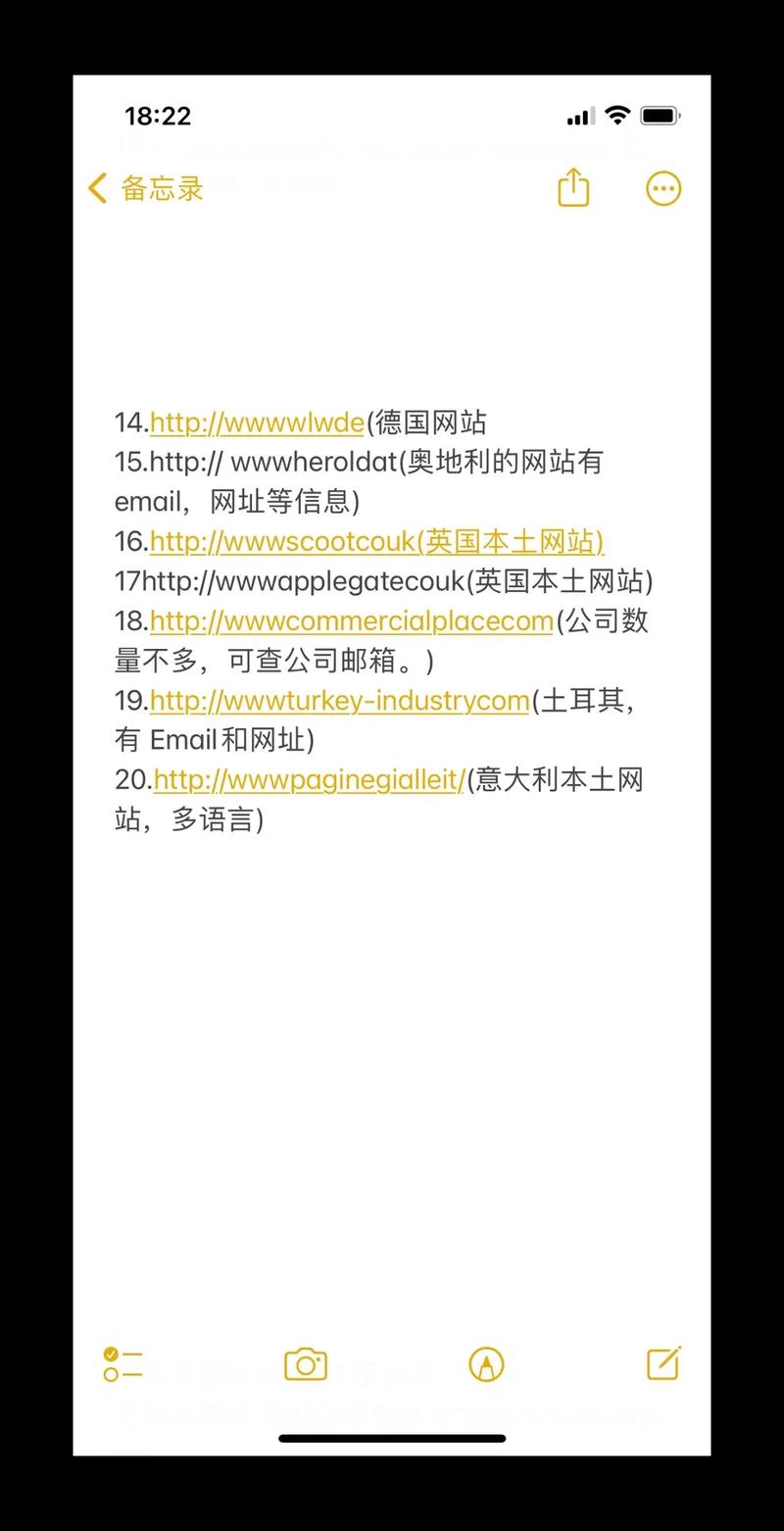Tap the battery indicator in status bar

point(660,115)
